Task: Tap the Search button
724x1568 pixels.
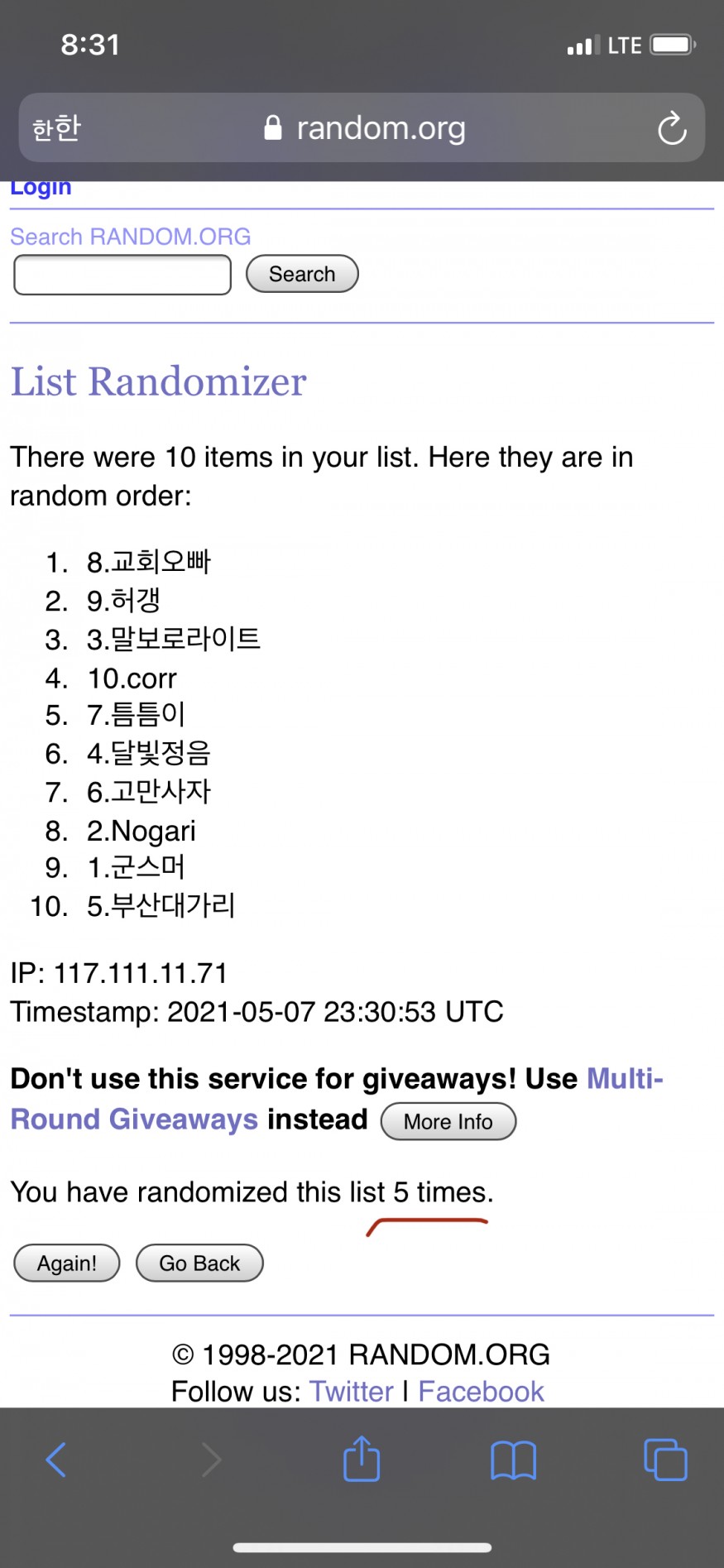Action: click(x=302, y=274)
